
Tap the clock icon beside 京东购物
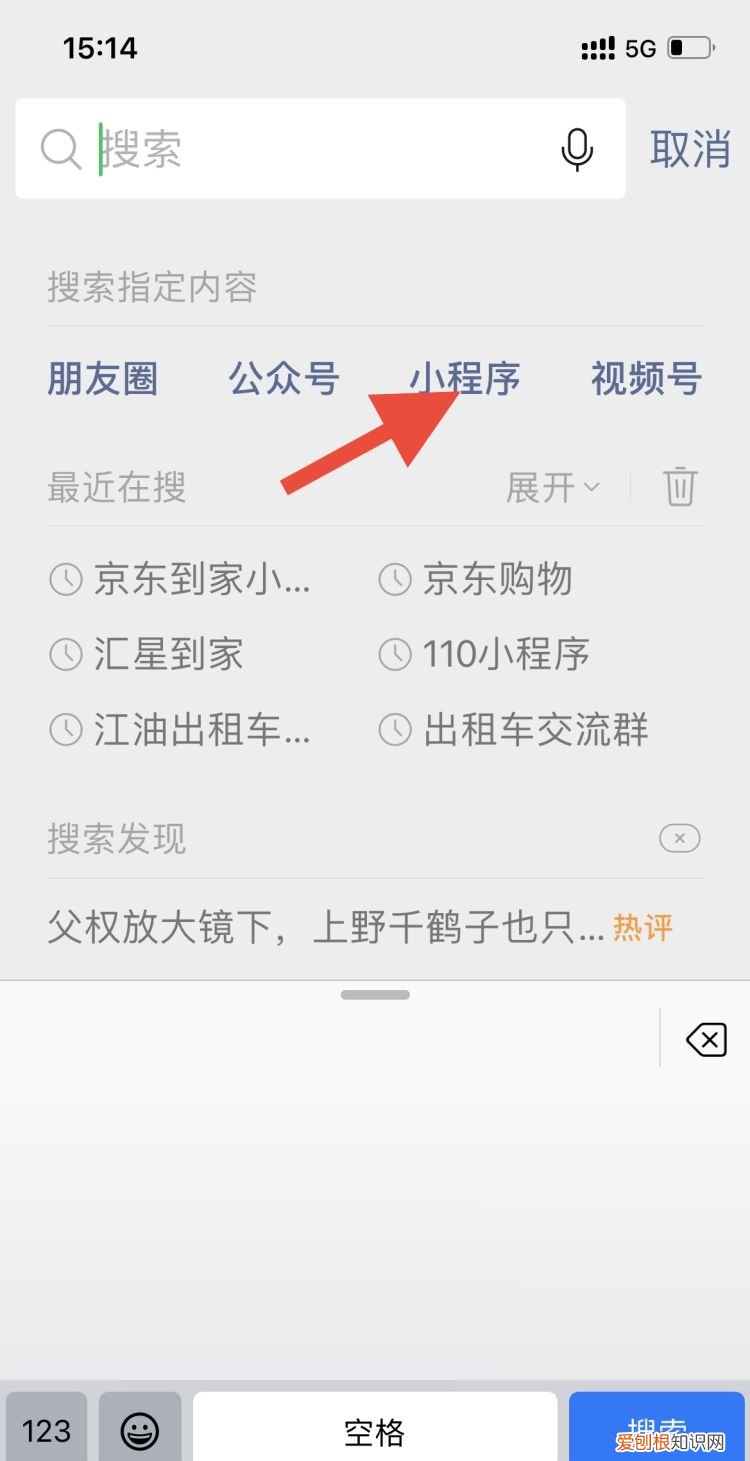point(394,579)
